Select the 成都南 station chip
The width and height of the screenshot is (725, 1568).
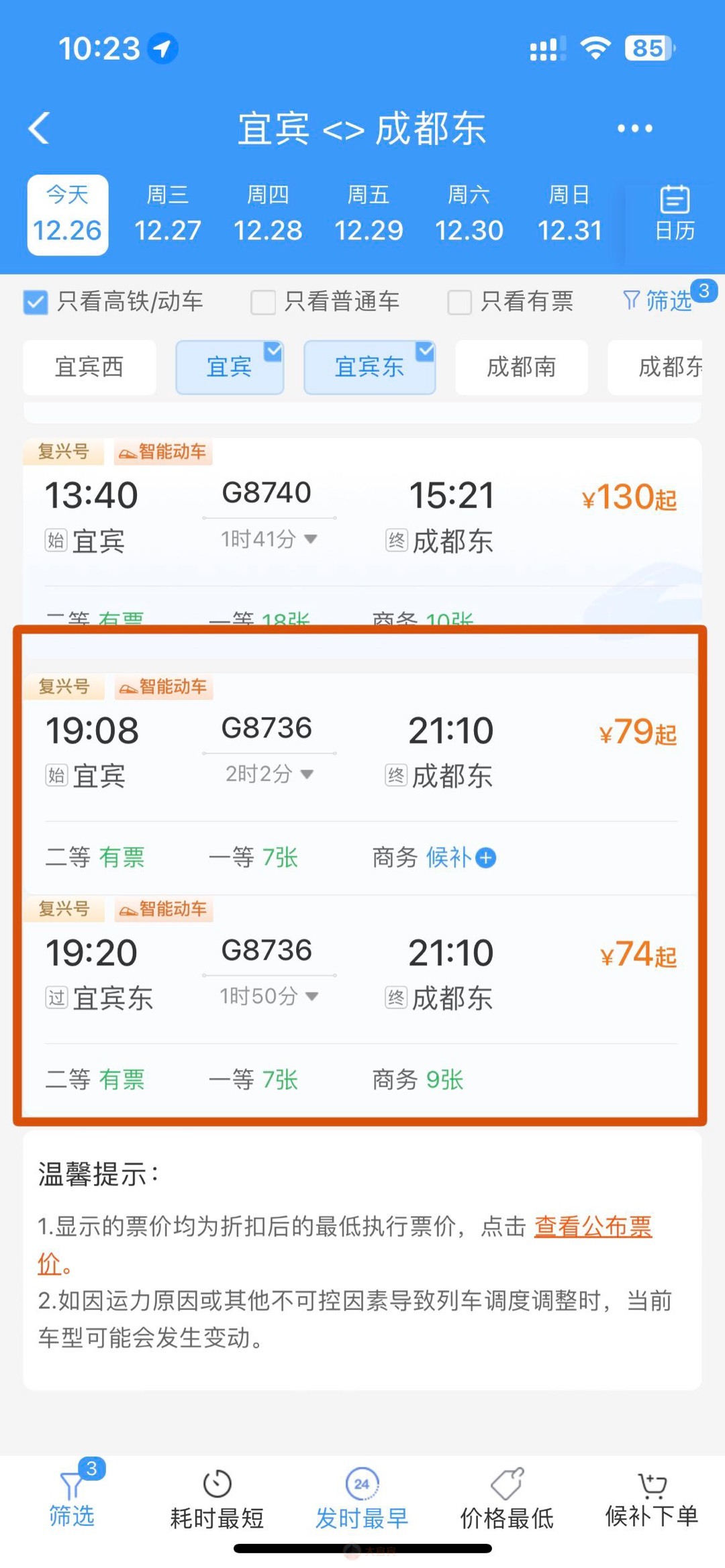pyautogui.click(x=521, y=367)
